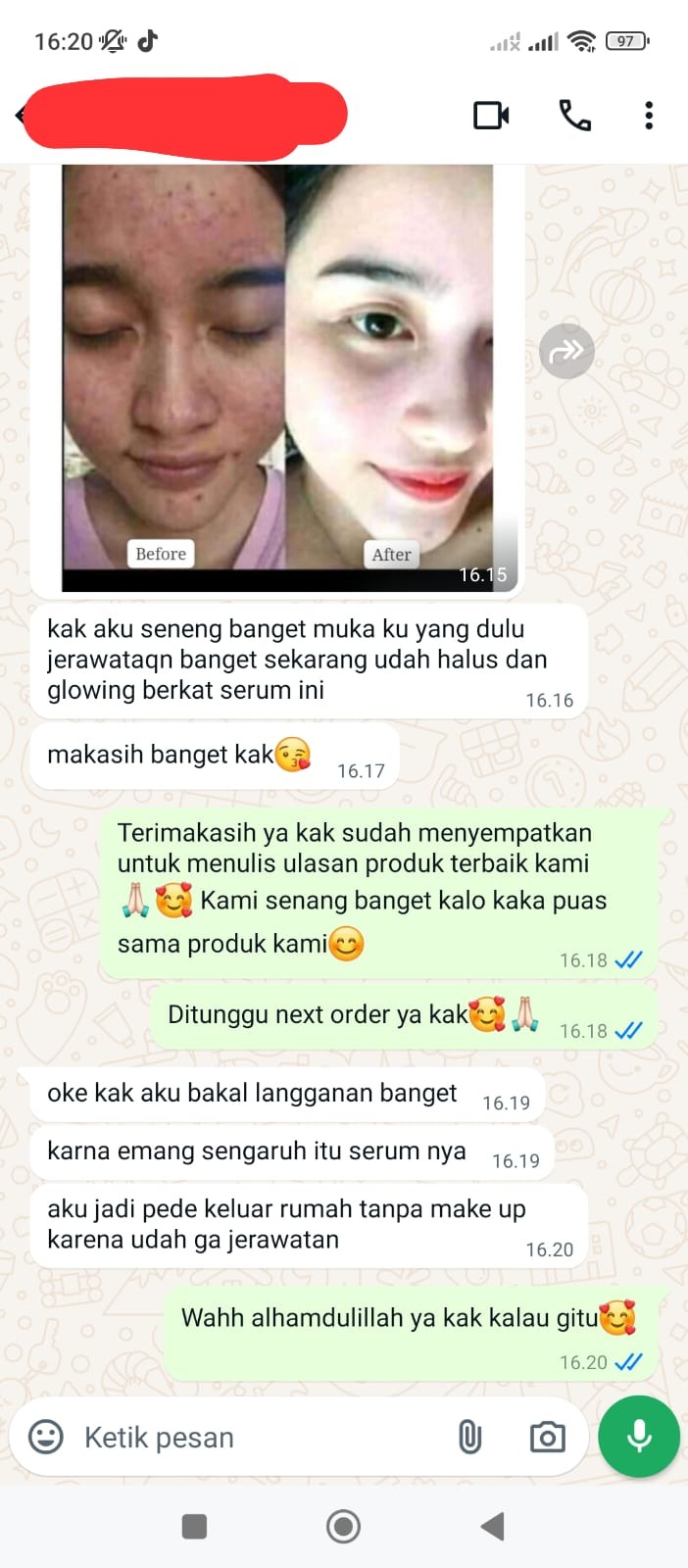Go back to chat list
Screen dimensions: 688x1568
[19, 116]
